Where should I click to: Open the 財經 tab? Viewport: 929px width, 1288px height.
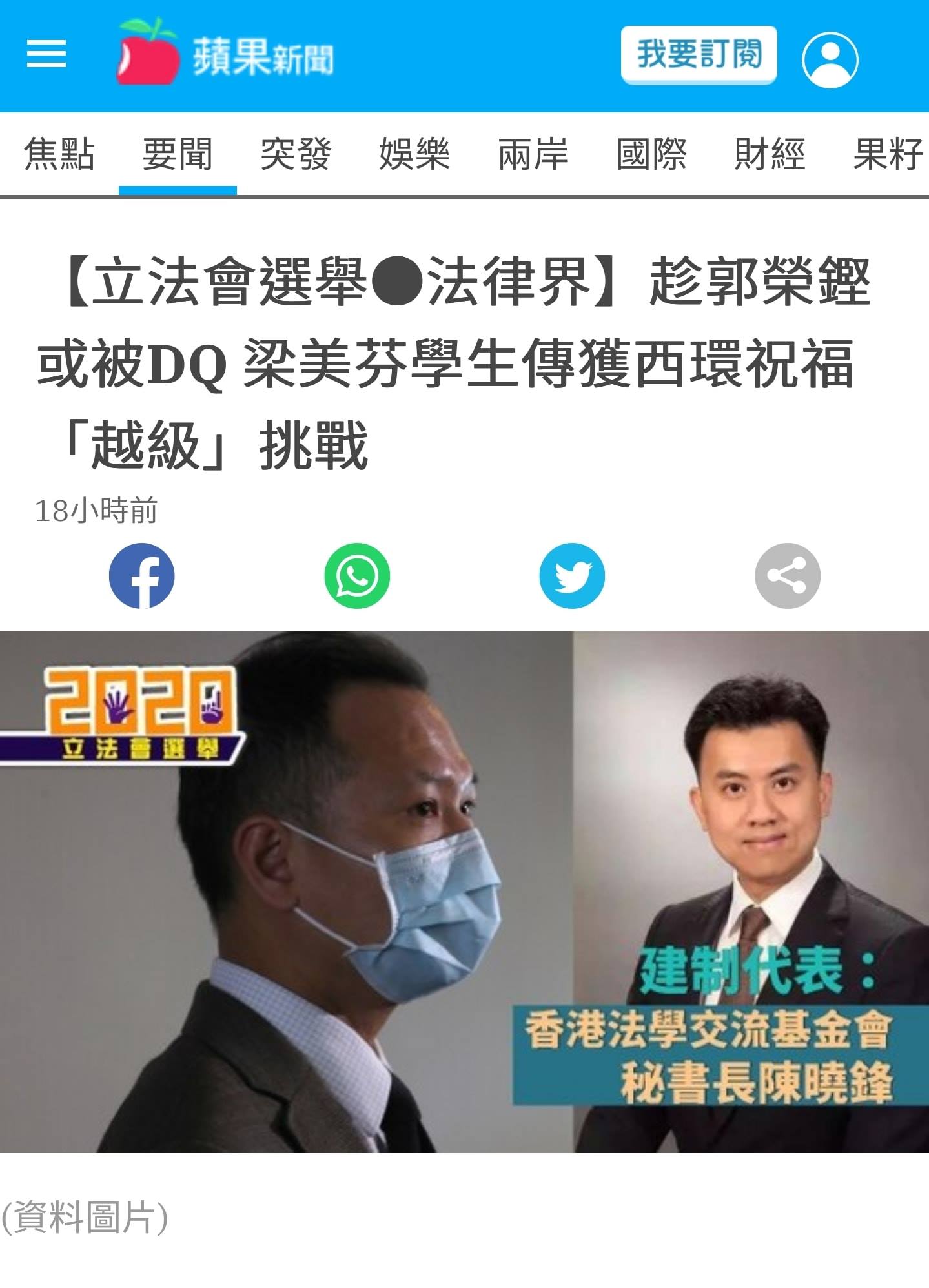coord(770,154)
